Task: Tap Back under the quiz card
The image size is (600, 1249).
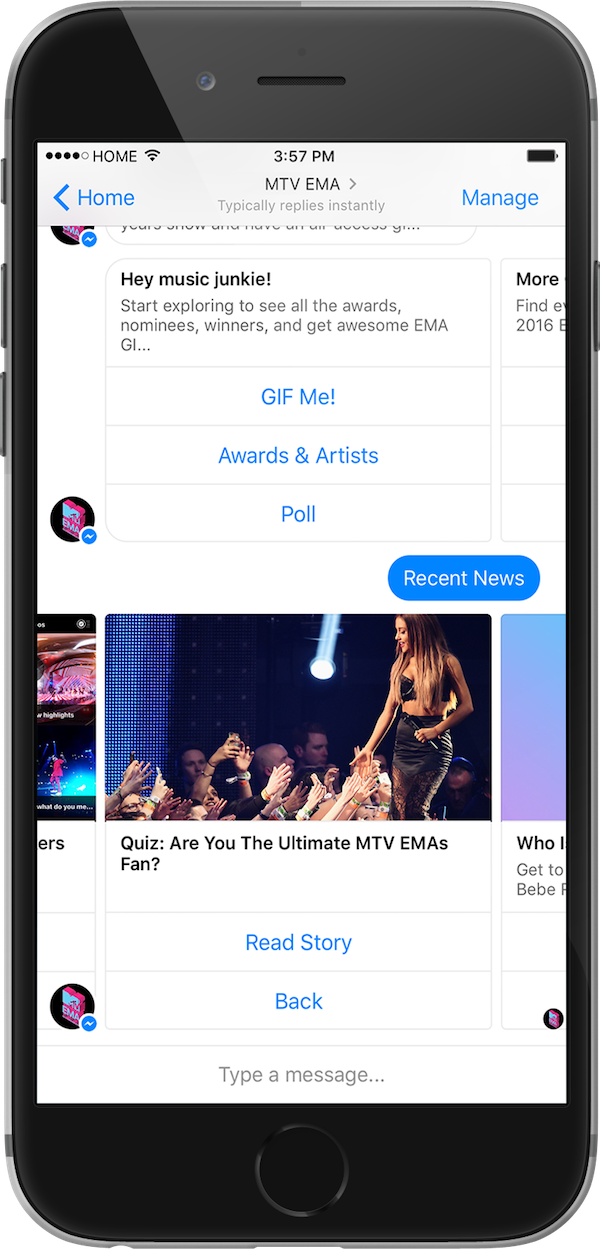Action: point(298,1001)
